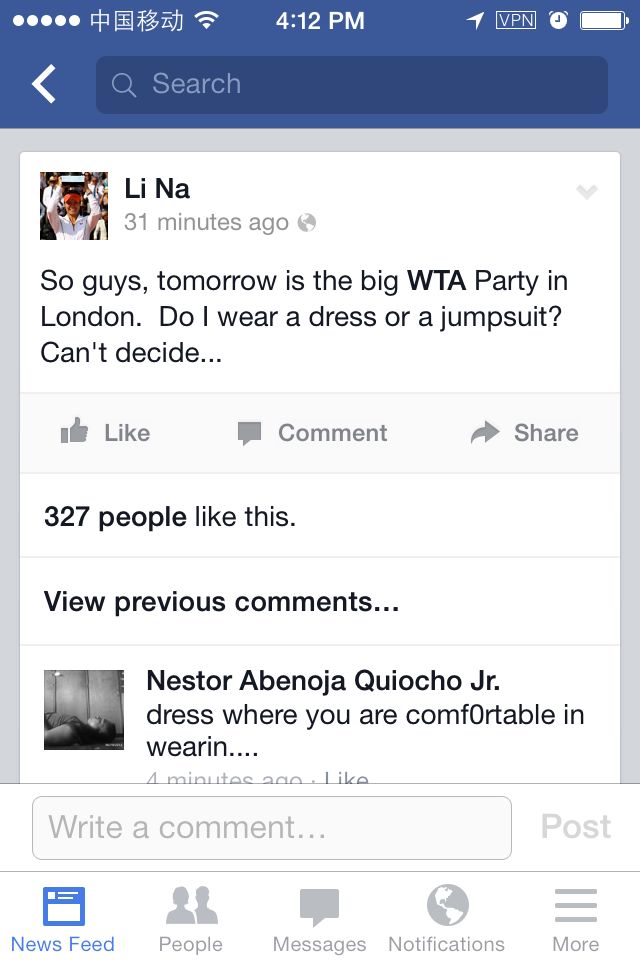Image resolution: width=640 pixels, height=960 pixels.
Task: Like Li Na's post
Action: (105, 433)
